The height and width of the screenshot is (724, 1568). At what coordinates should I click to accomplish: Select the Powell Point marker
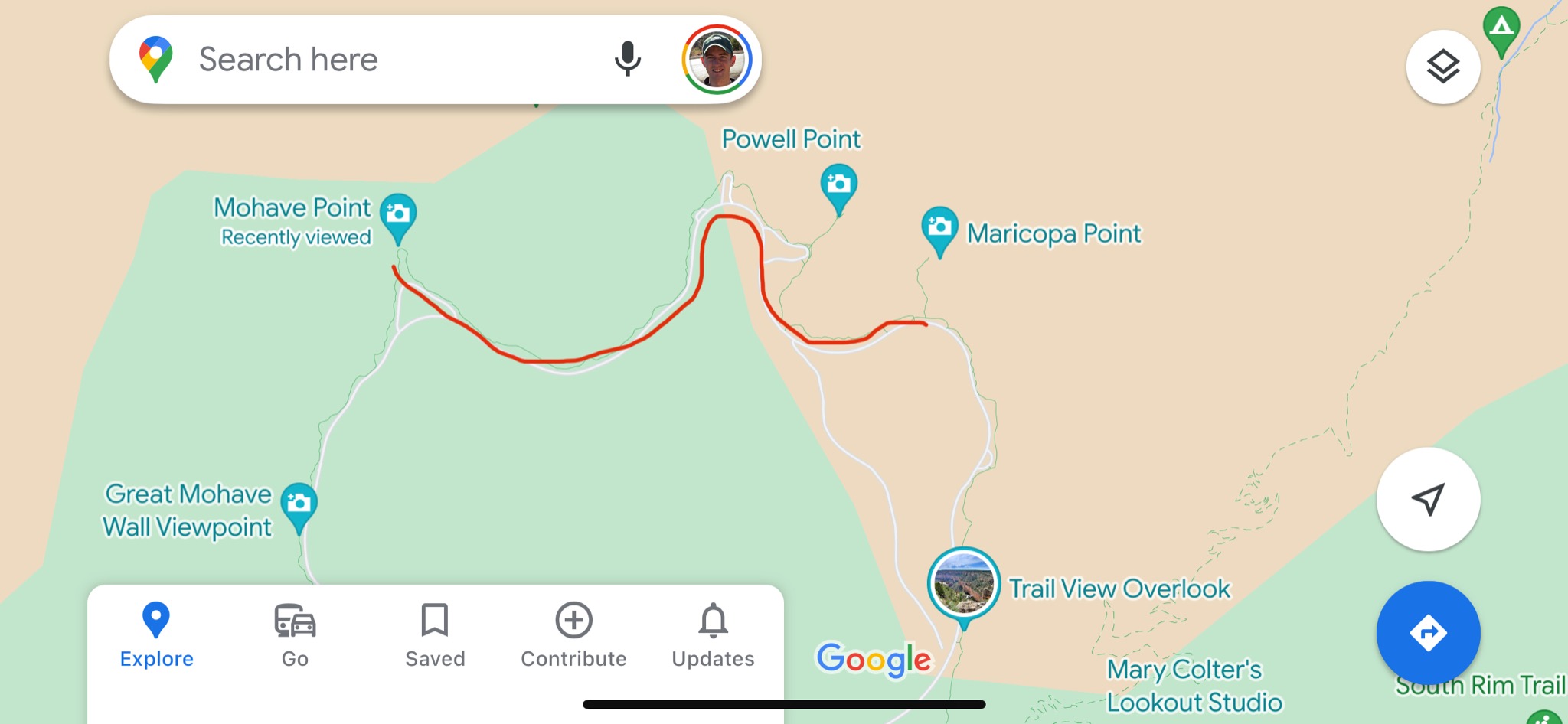[x=838, y=185]
